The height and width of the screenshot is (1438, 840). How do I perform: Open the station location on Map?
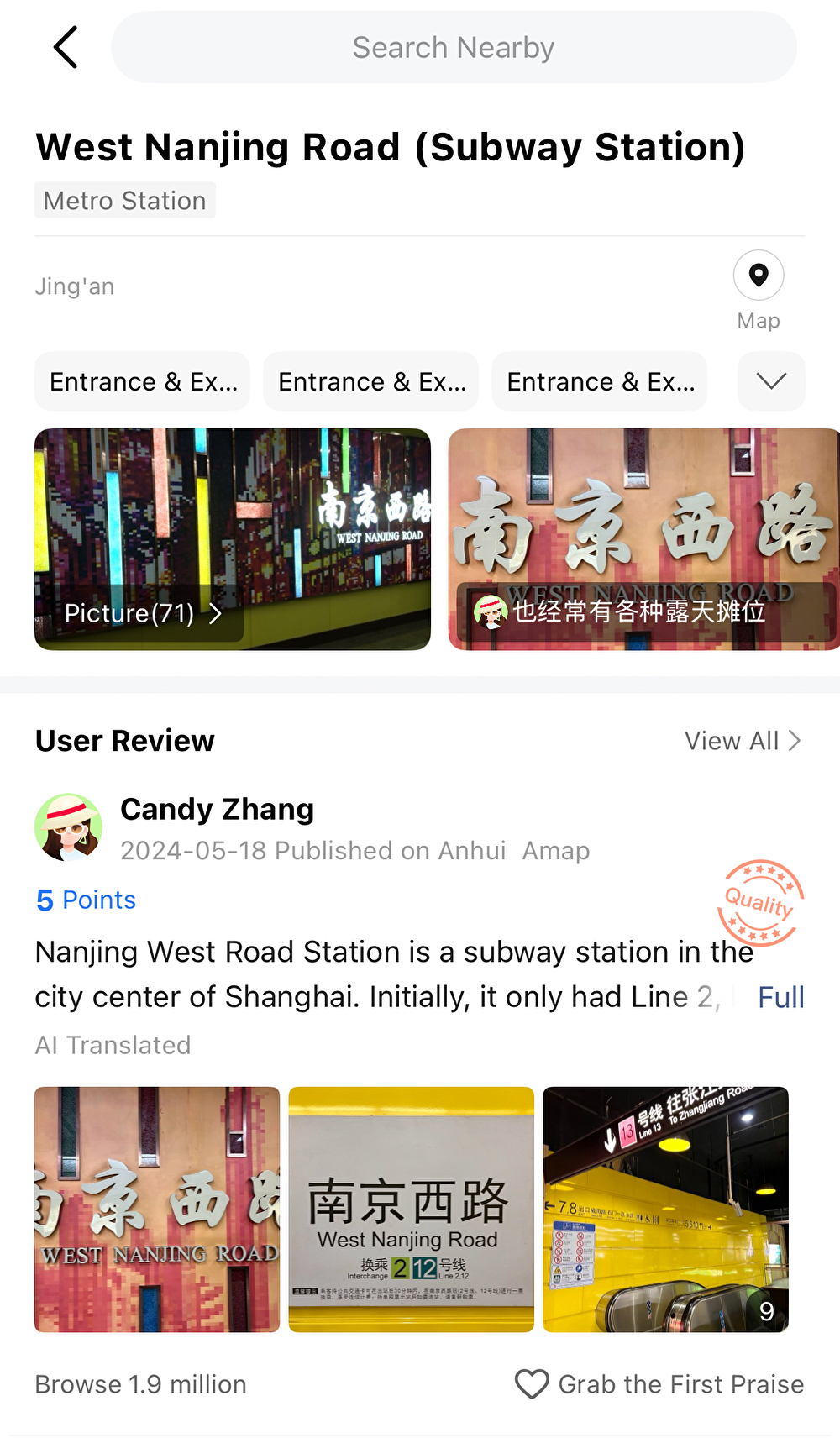tap(759, 290)
